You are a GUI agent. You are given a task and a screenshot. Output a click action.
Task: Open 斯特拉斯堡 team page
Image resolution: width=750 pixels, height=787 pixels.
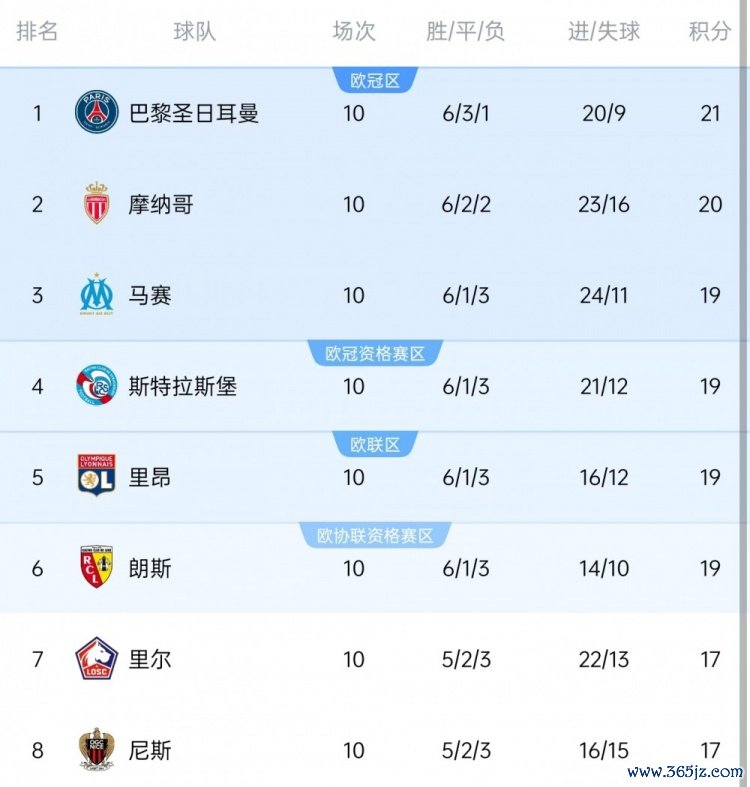pos(183,386)
